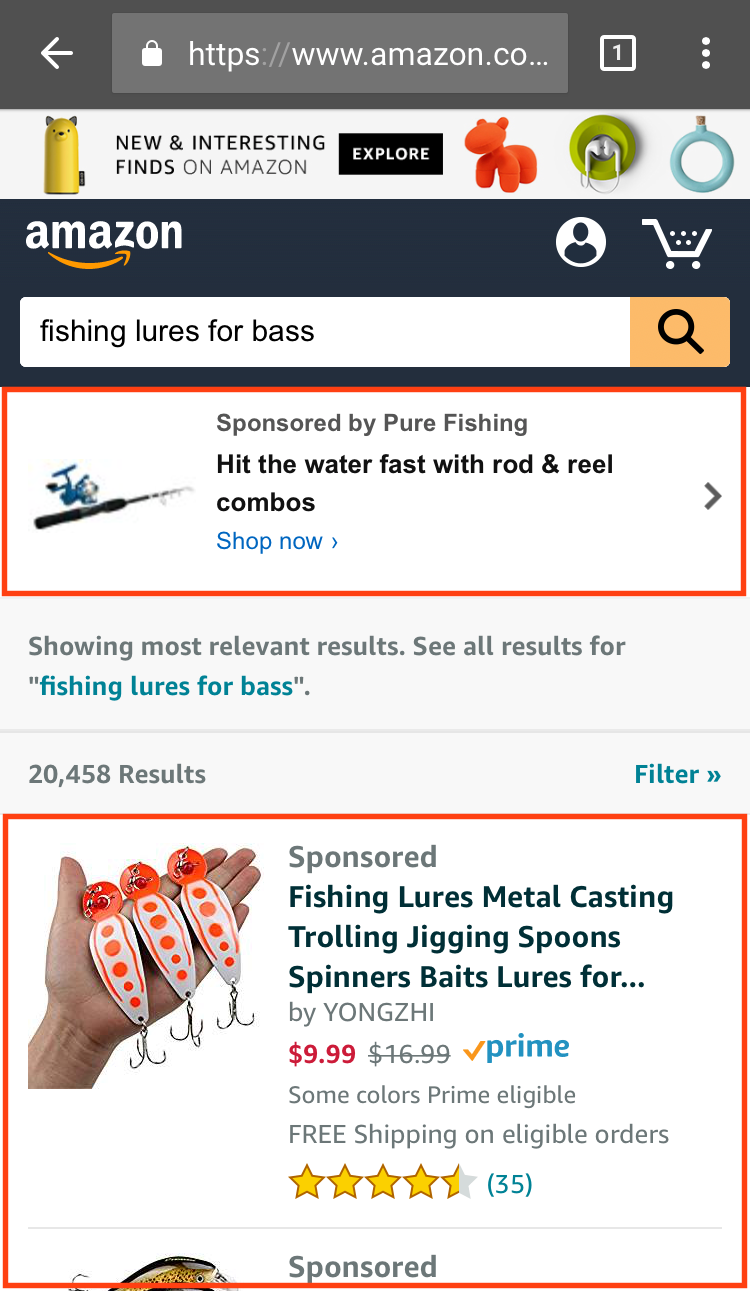View the 35 customer reviews
Image resolution: width=750 pixels, height=1291 pixels.
point(509,1184)
